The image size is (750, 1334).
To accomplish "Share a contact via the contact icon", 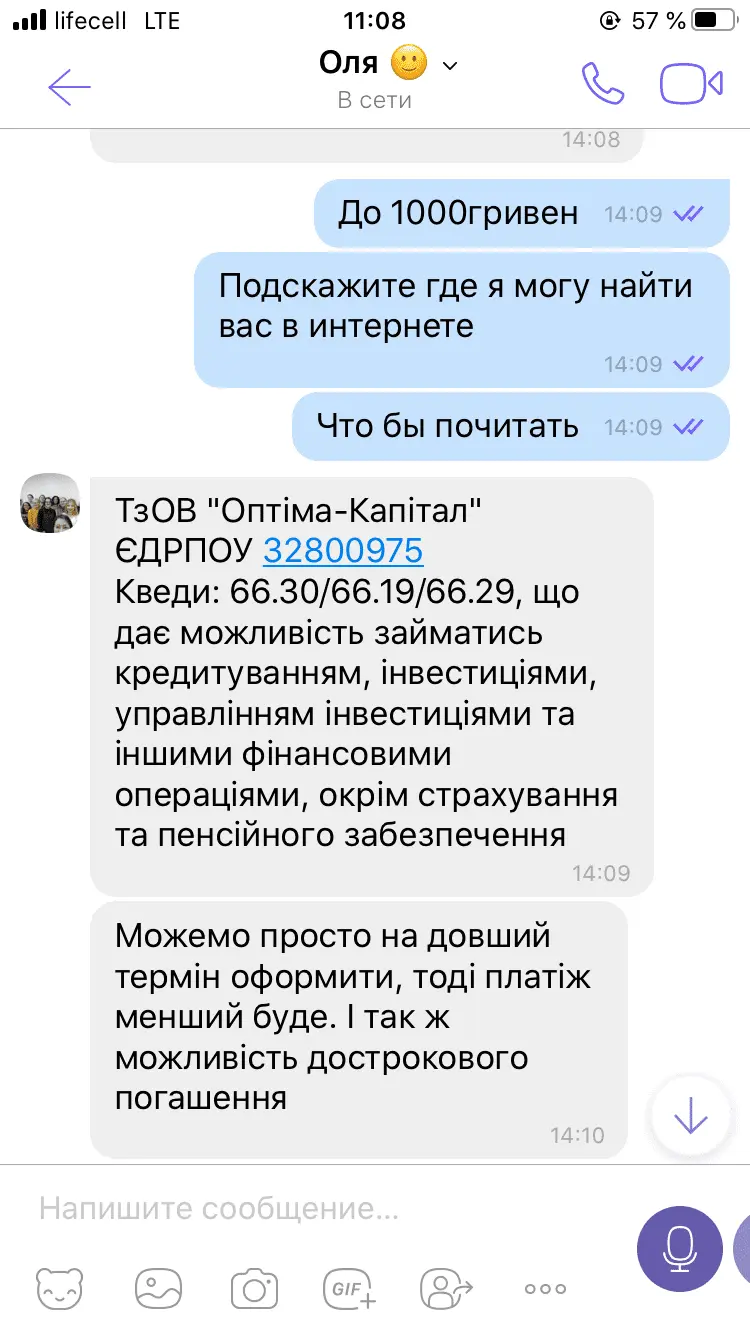I will 446,1288.
